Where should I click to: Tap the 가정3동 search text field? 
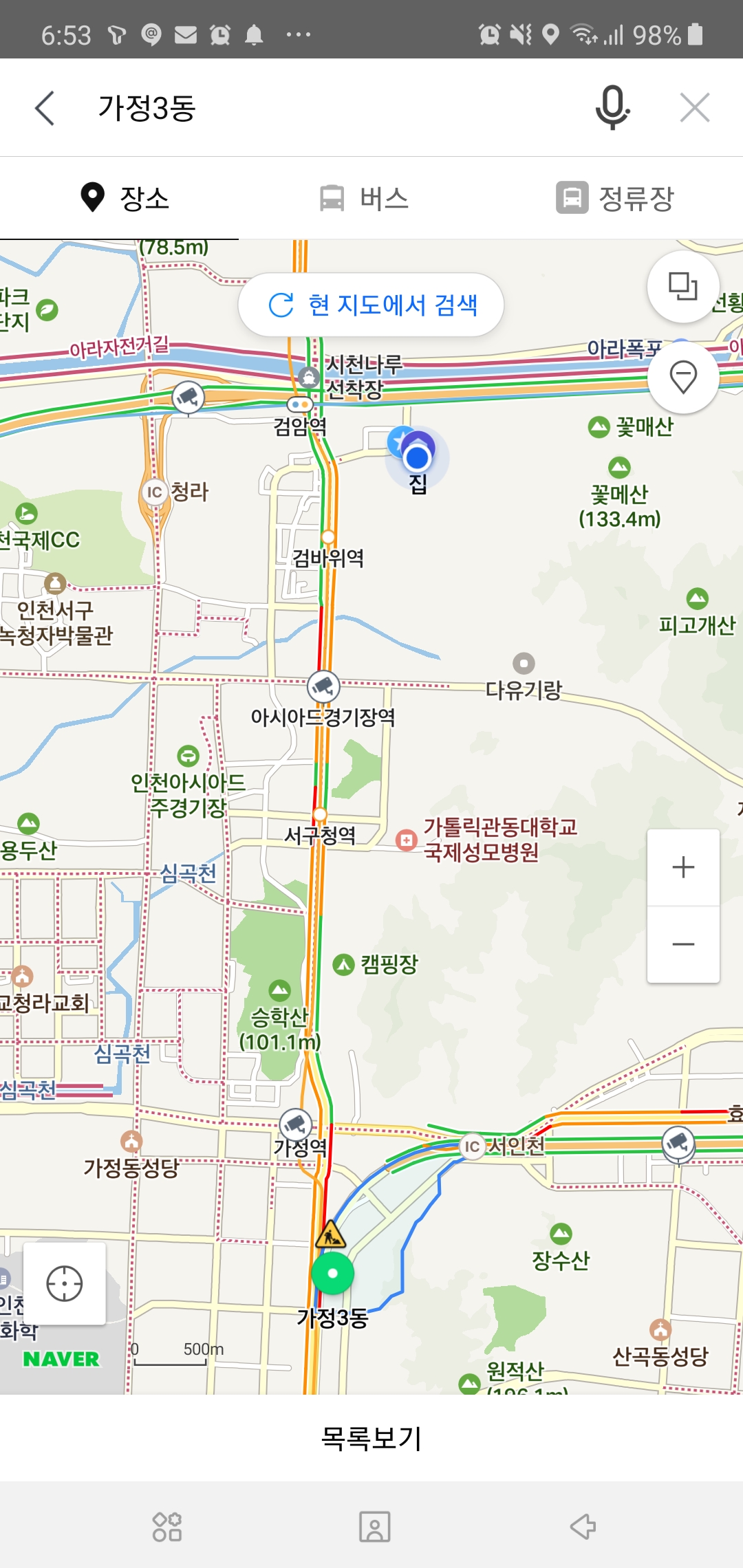pos(330,108)
